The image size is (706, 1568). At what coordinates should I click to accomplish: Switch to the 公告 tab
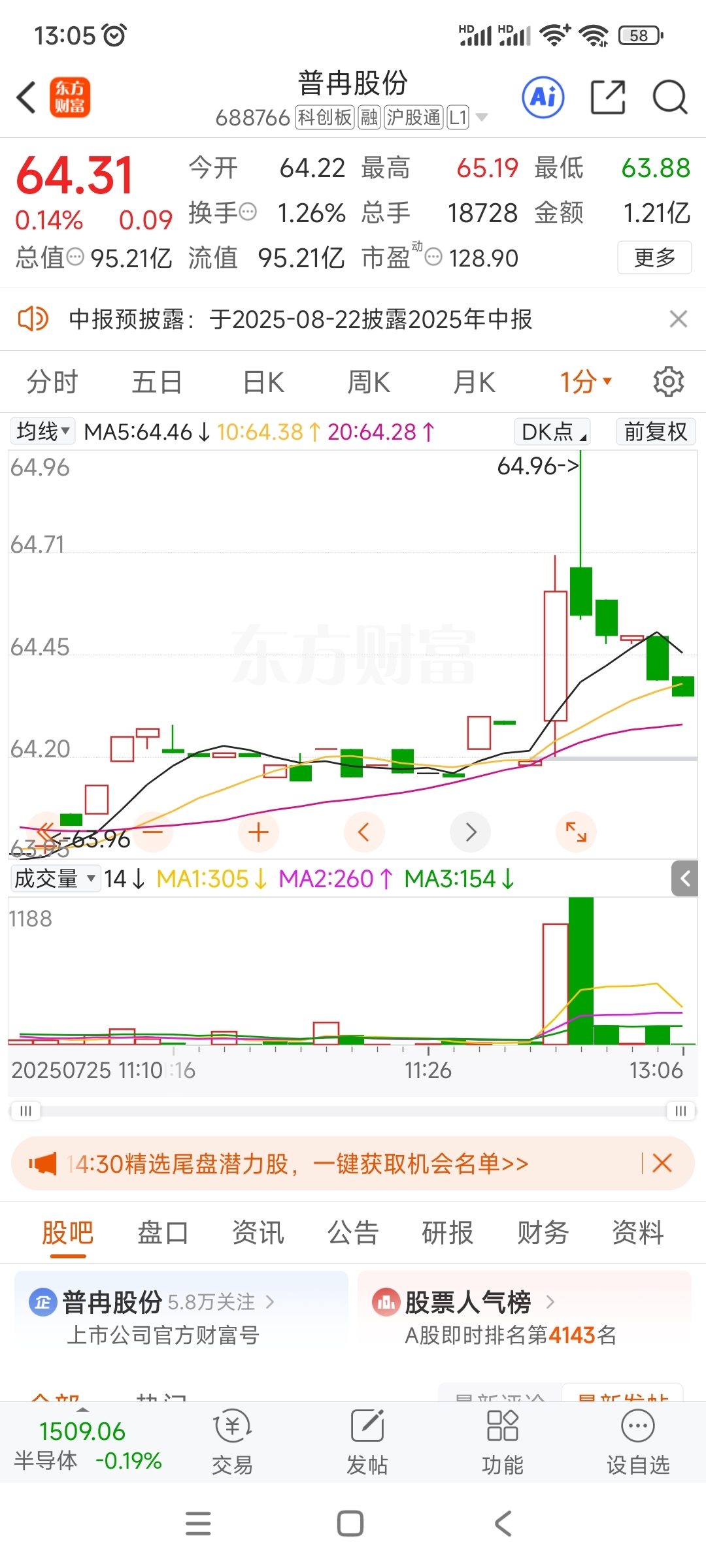click(x=353, y=1233)
